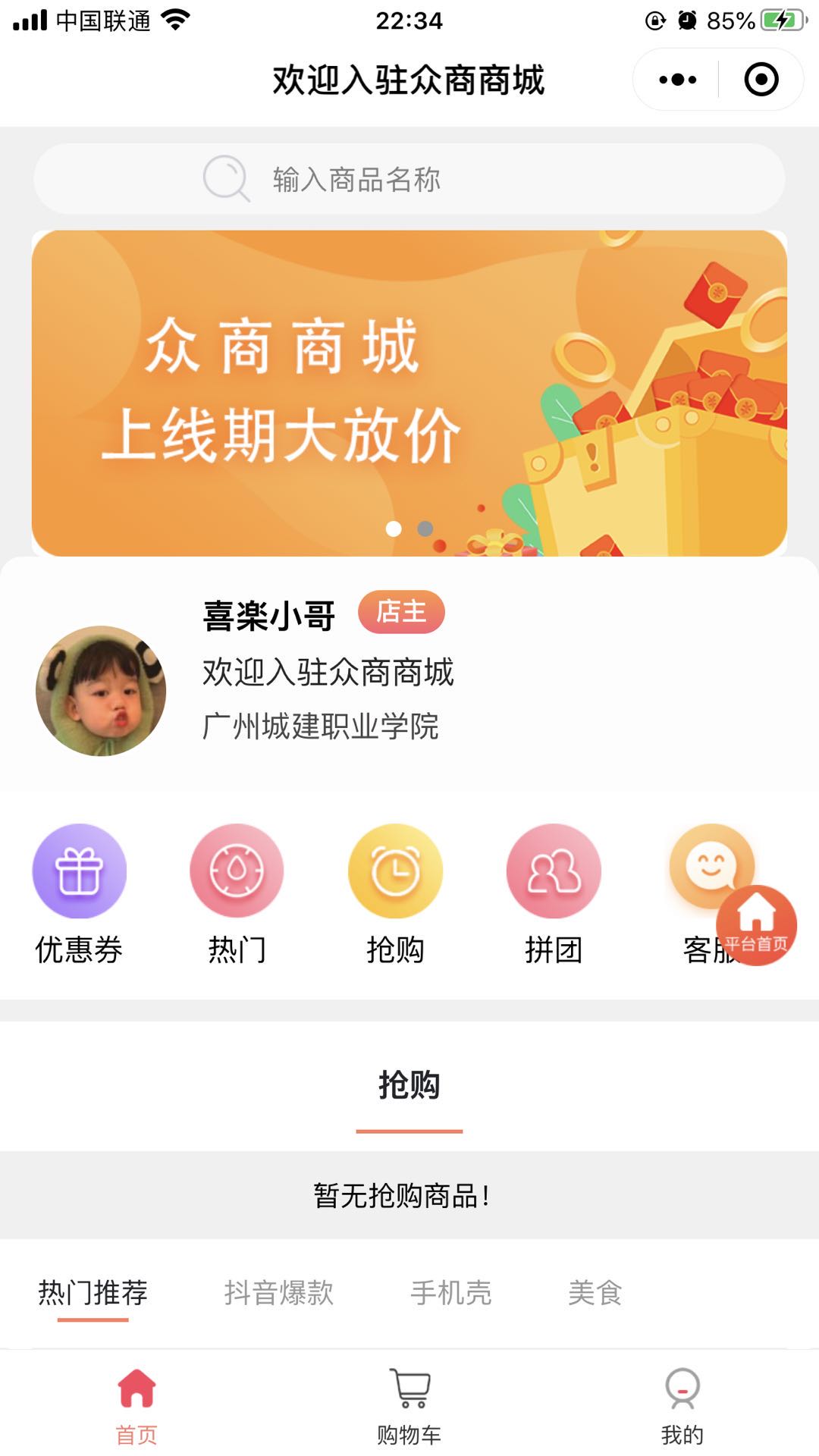Go to 首页 in bottom navigation
Viewport: 819px width, 1456px height.
[x=136, y=1406]
